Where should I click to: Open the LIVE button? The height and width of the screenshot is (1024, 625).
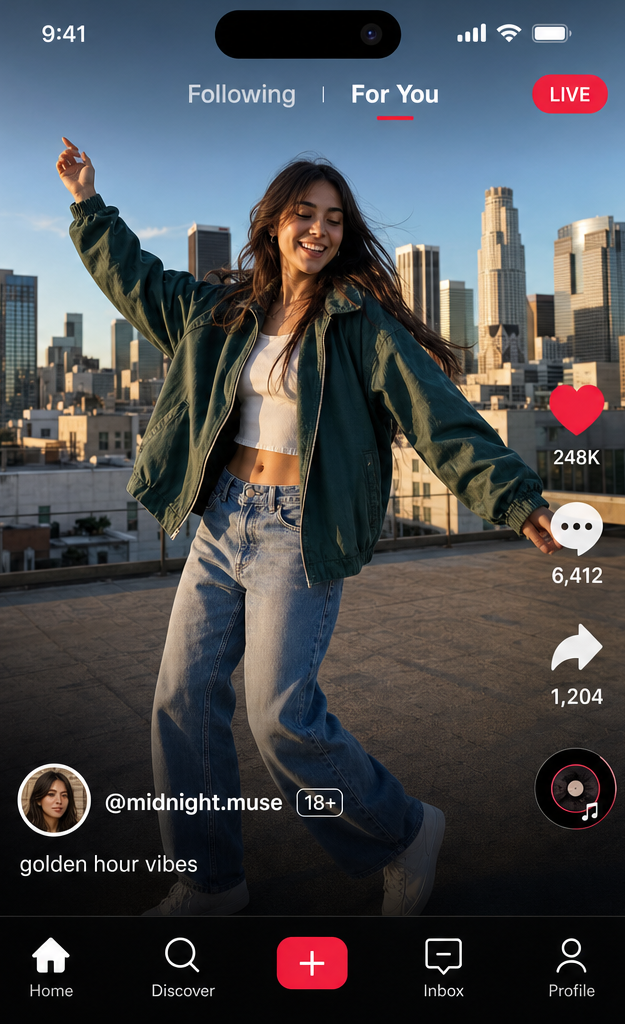pos(569,95)
